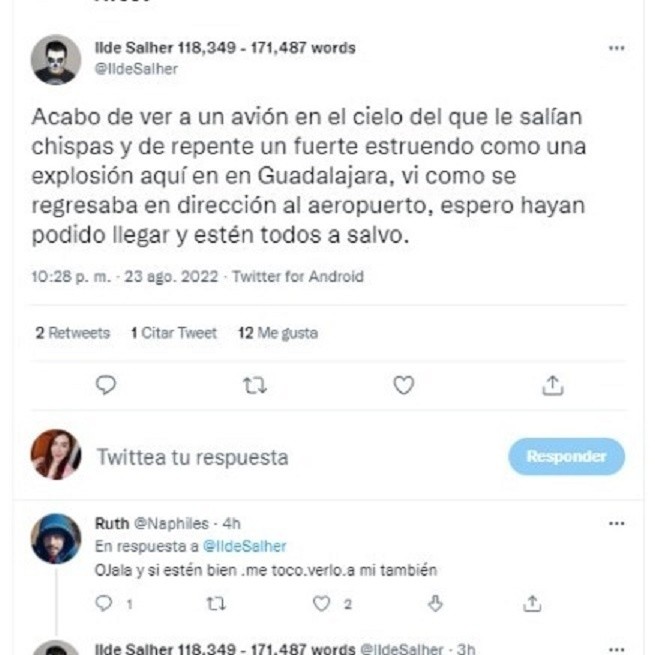Open overflow menu on Ilde Salher's main tweet

pos(617,48)
